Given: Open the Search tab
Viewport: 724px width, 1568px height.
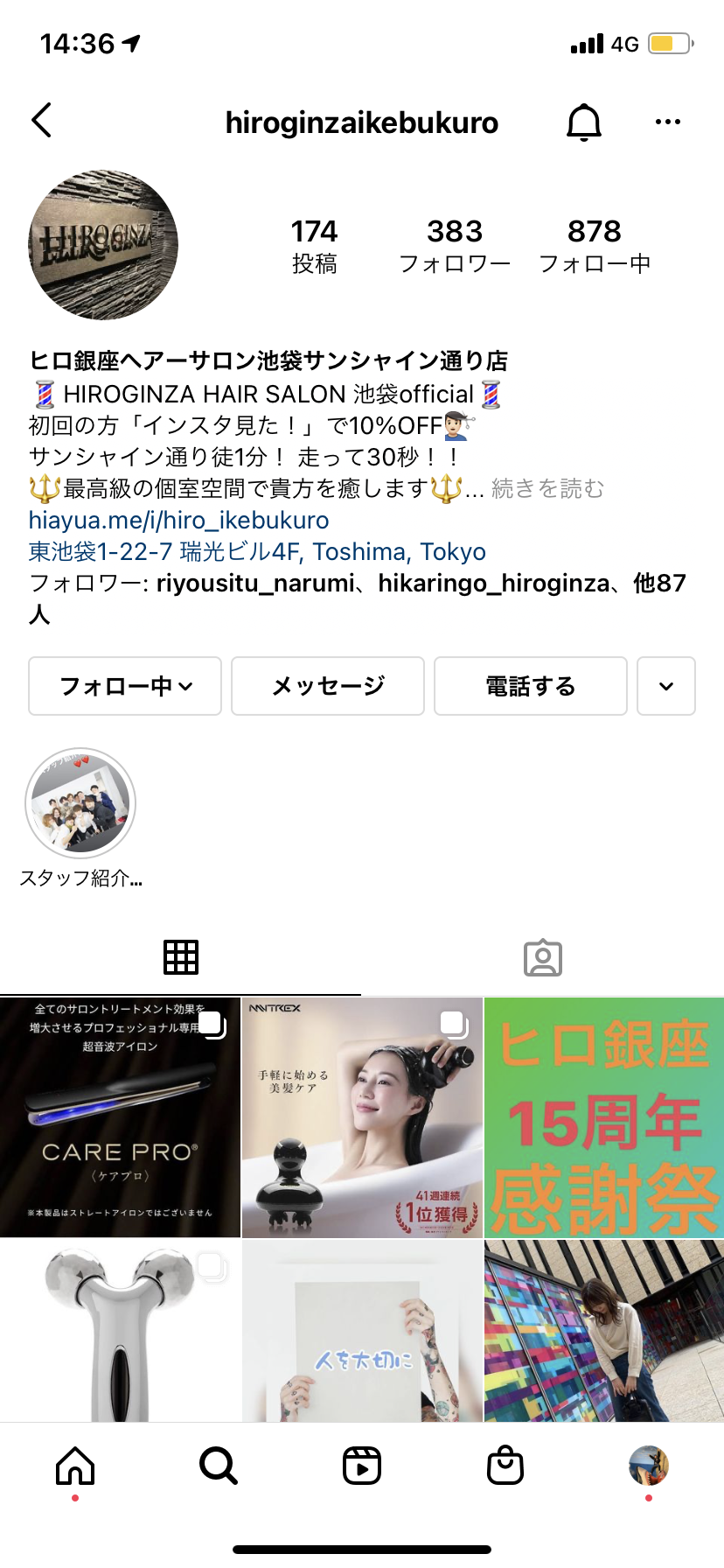Looking at the screenshot, I should point(218,1466).
